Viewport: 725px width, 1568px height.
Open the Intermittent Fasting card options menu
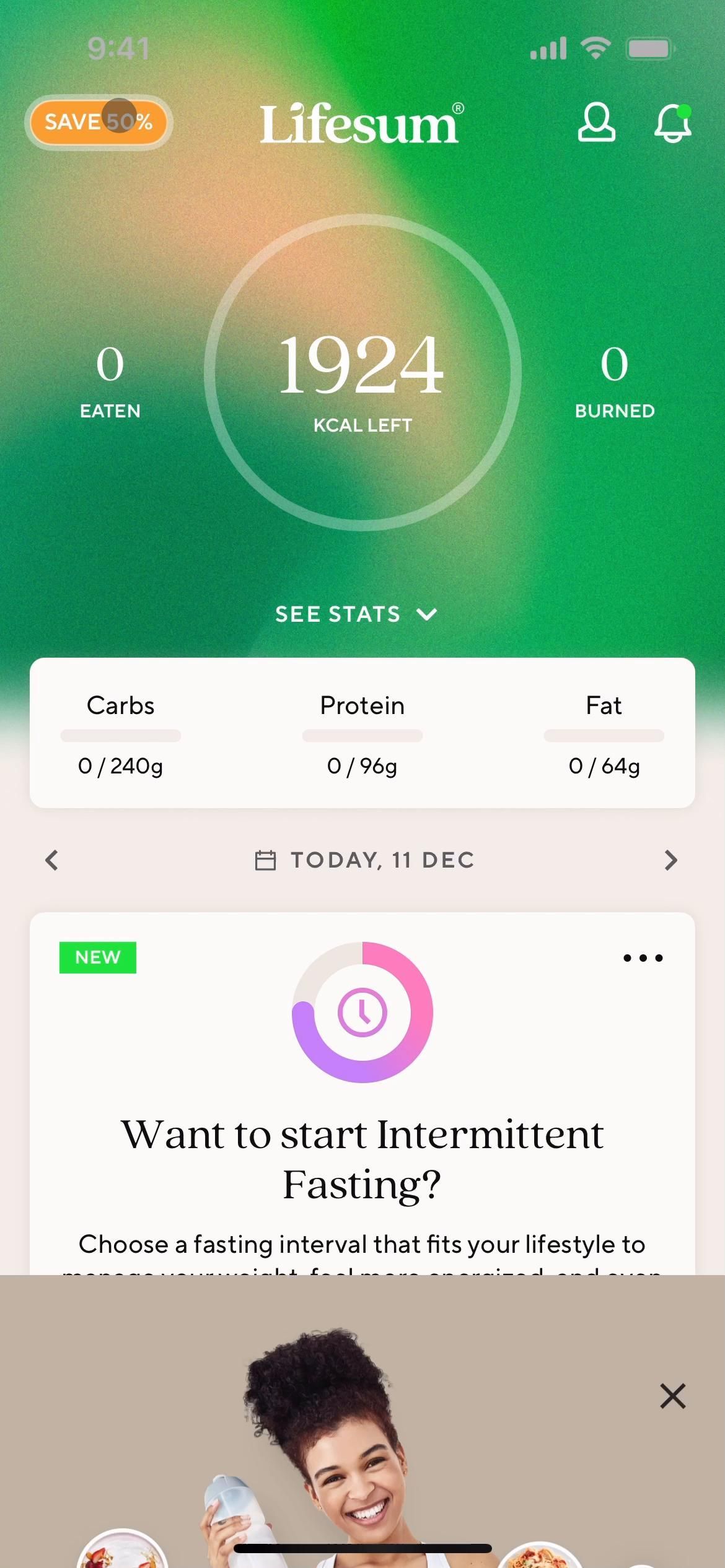point(643,957)
